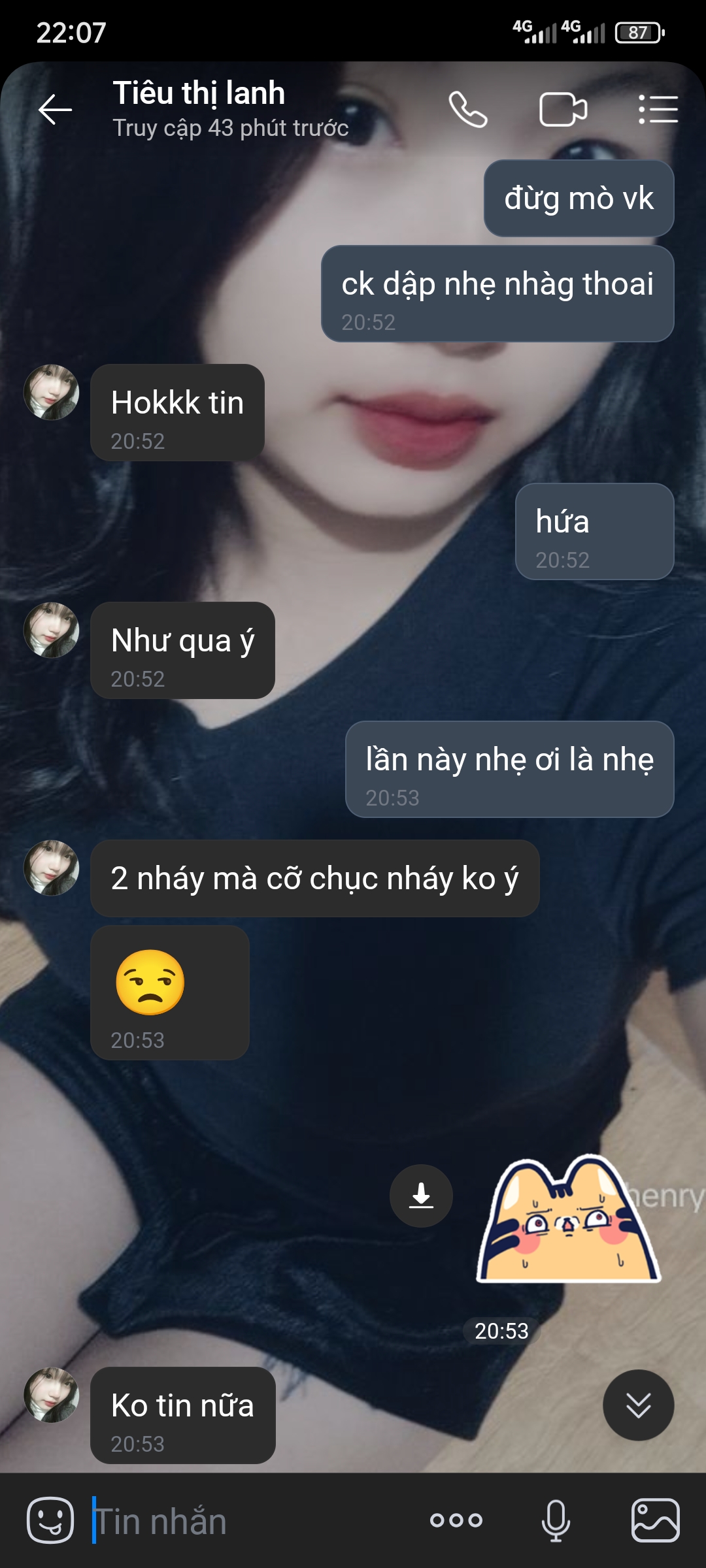
Task: View the cat sticker message
Action: click(569, 1220)
